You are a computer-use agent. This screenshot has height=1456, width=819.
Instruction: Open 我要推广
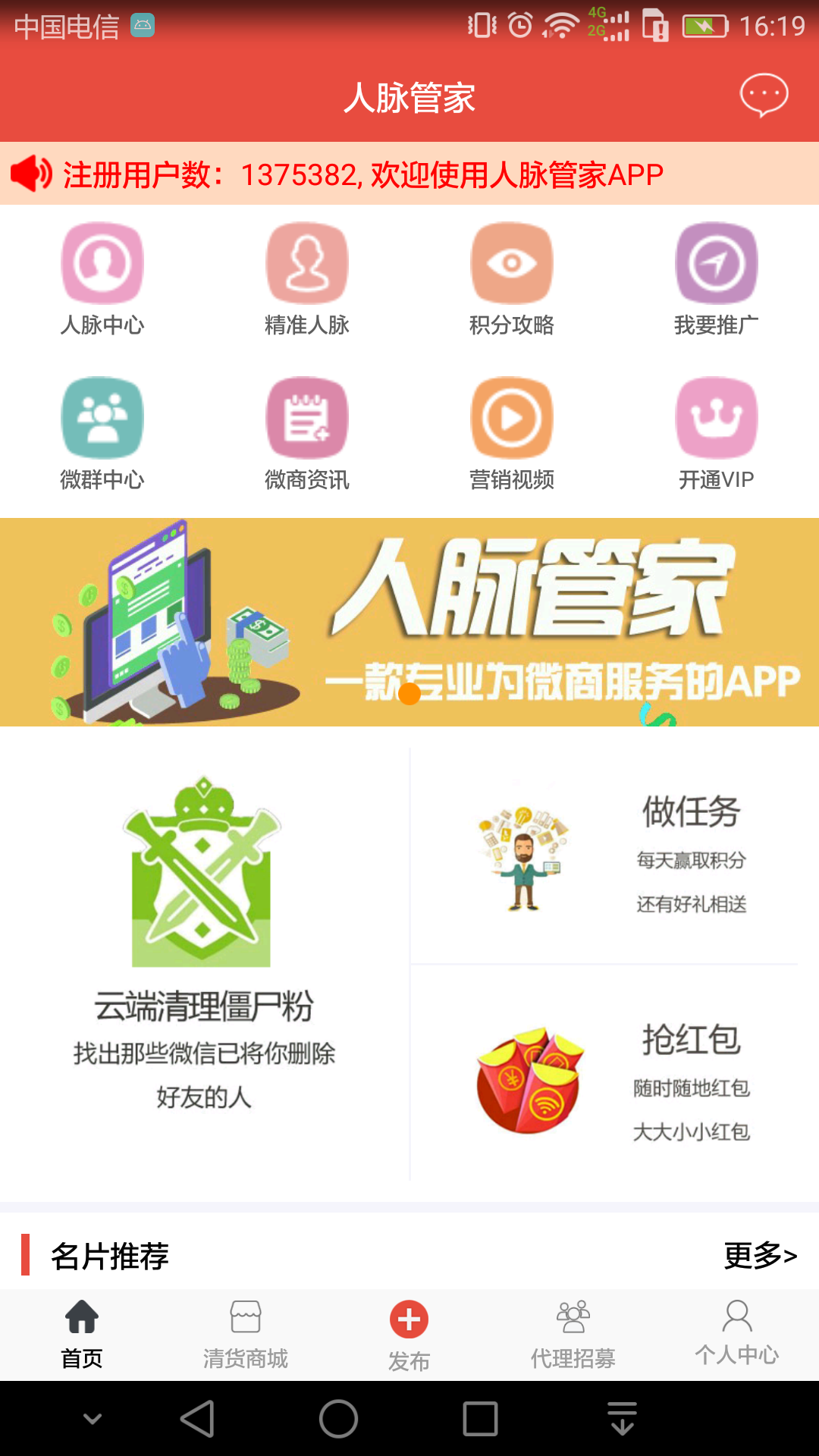[717, 278]
